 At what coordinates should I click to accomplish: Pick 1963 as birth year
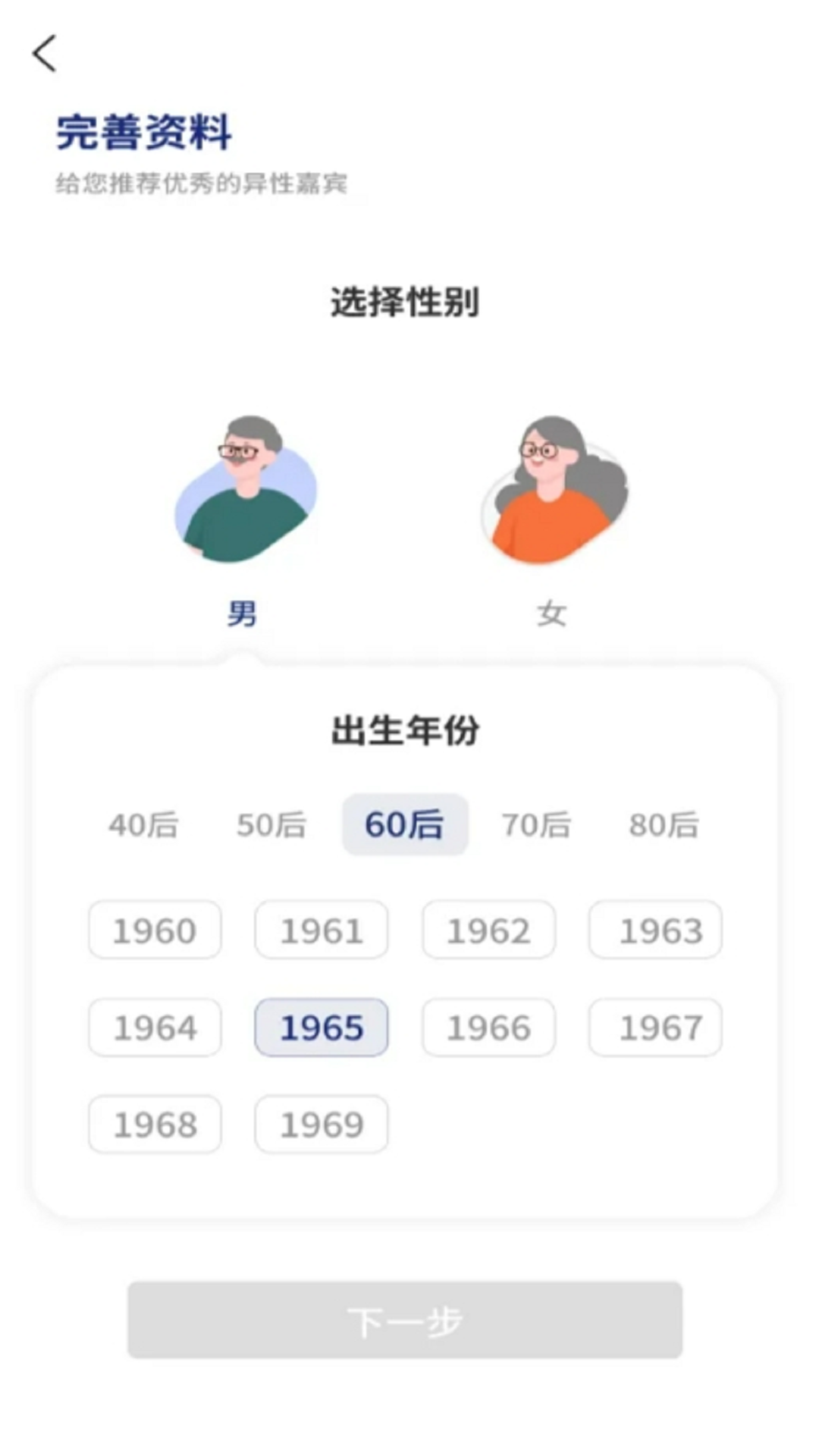coord(655,930)
